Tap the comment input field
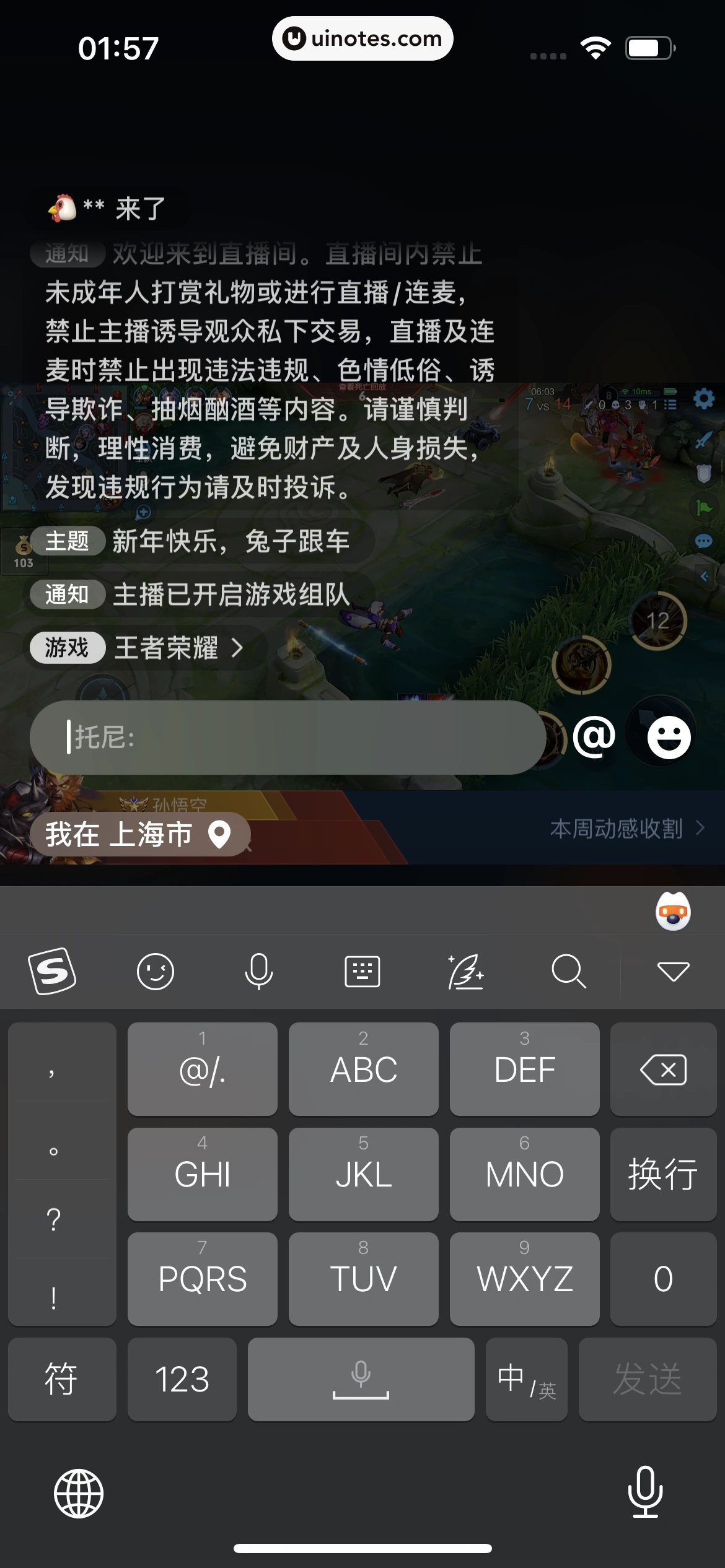Viewport: 725px width, 1568px height. [288, 737]
